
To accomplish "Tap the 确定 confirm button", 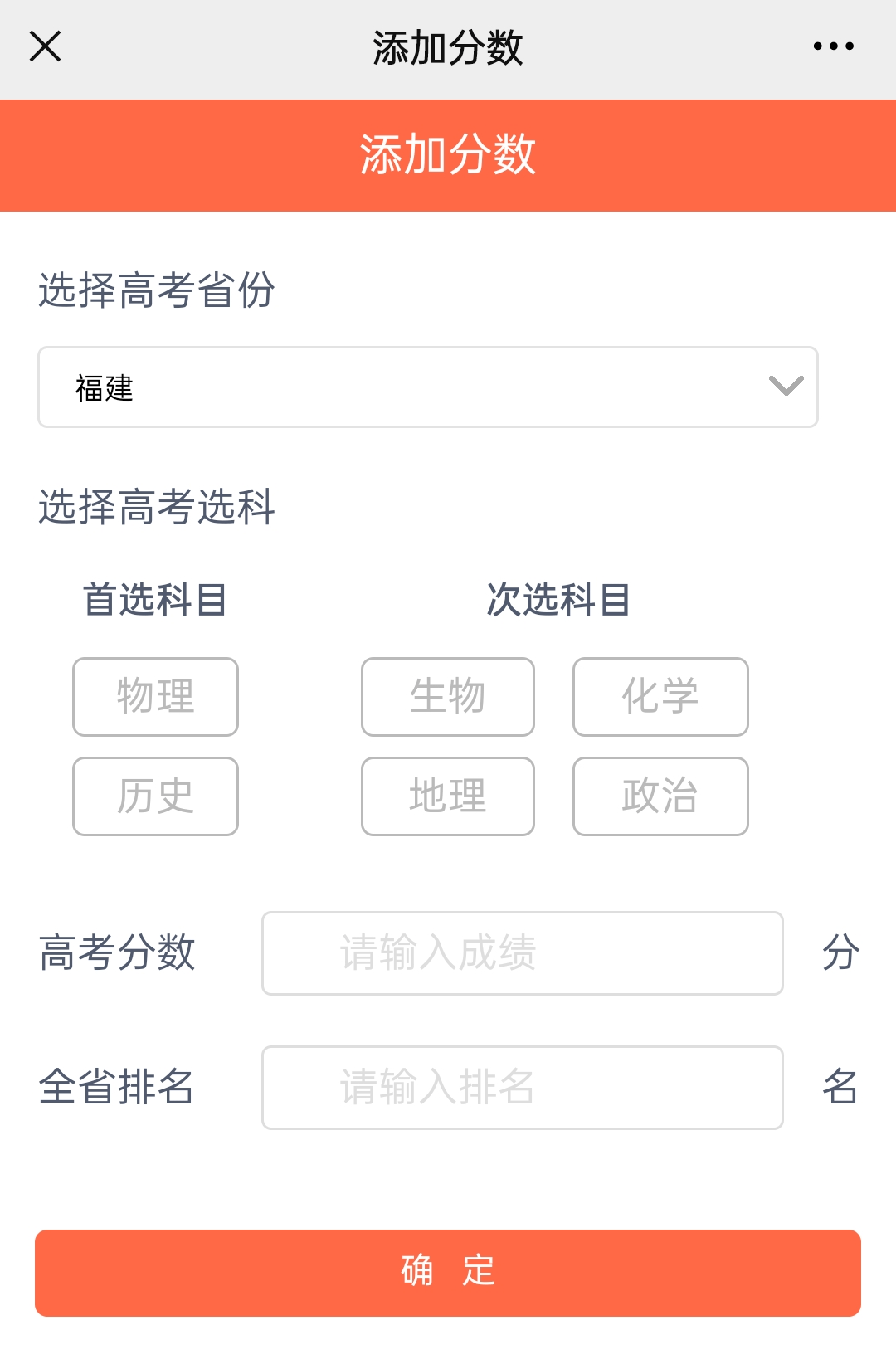I will (448, 1273).
